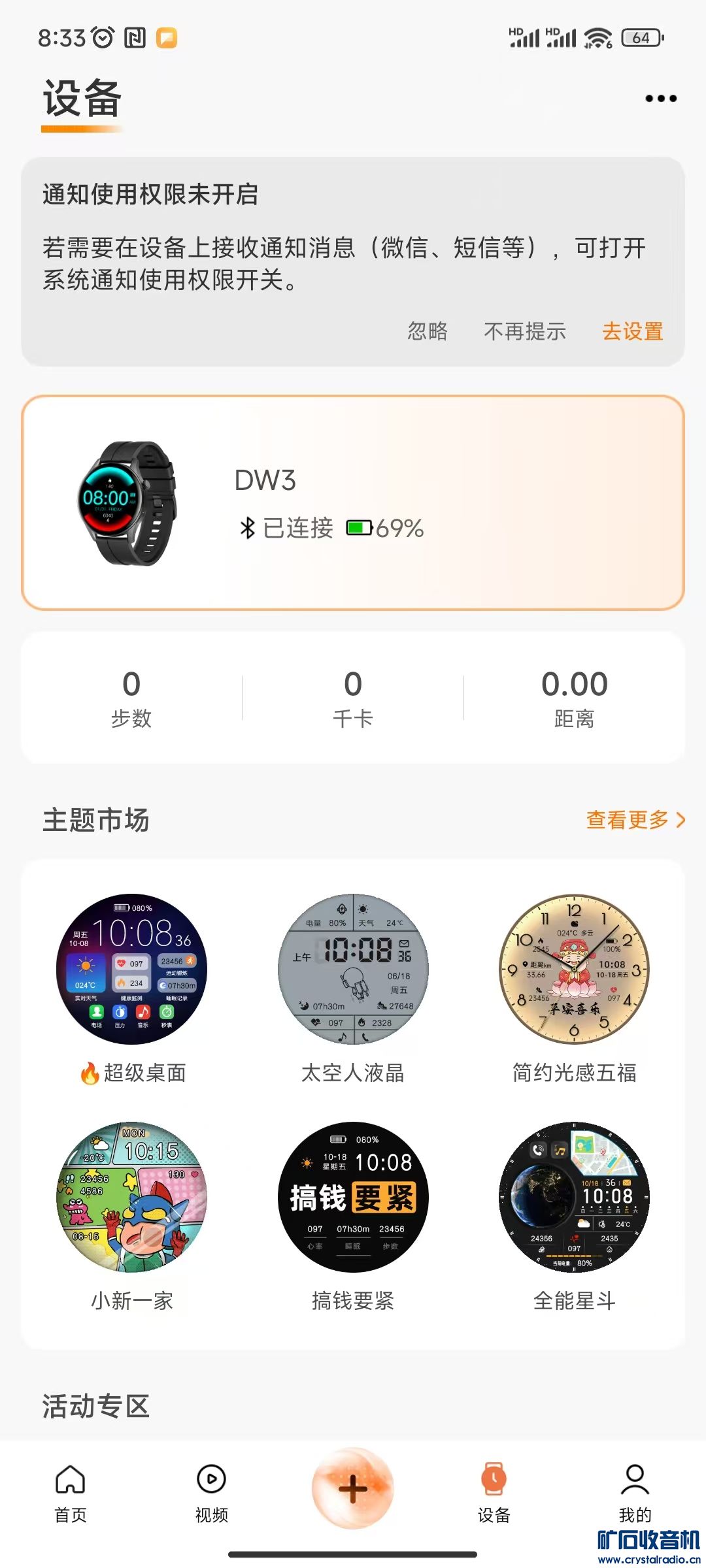706x1568 pixels.
Task: Open the three-dot overflow menu
Action: tap(660, 99)
